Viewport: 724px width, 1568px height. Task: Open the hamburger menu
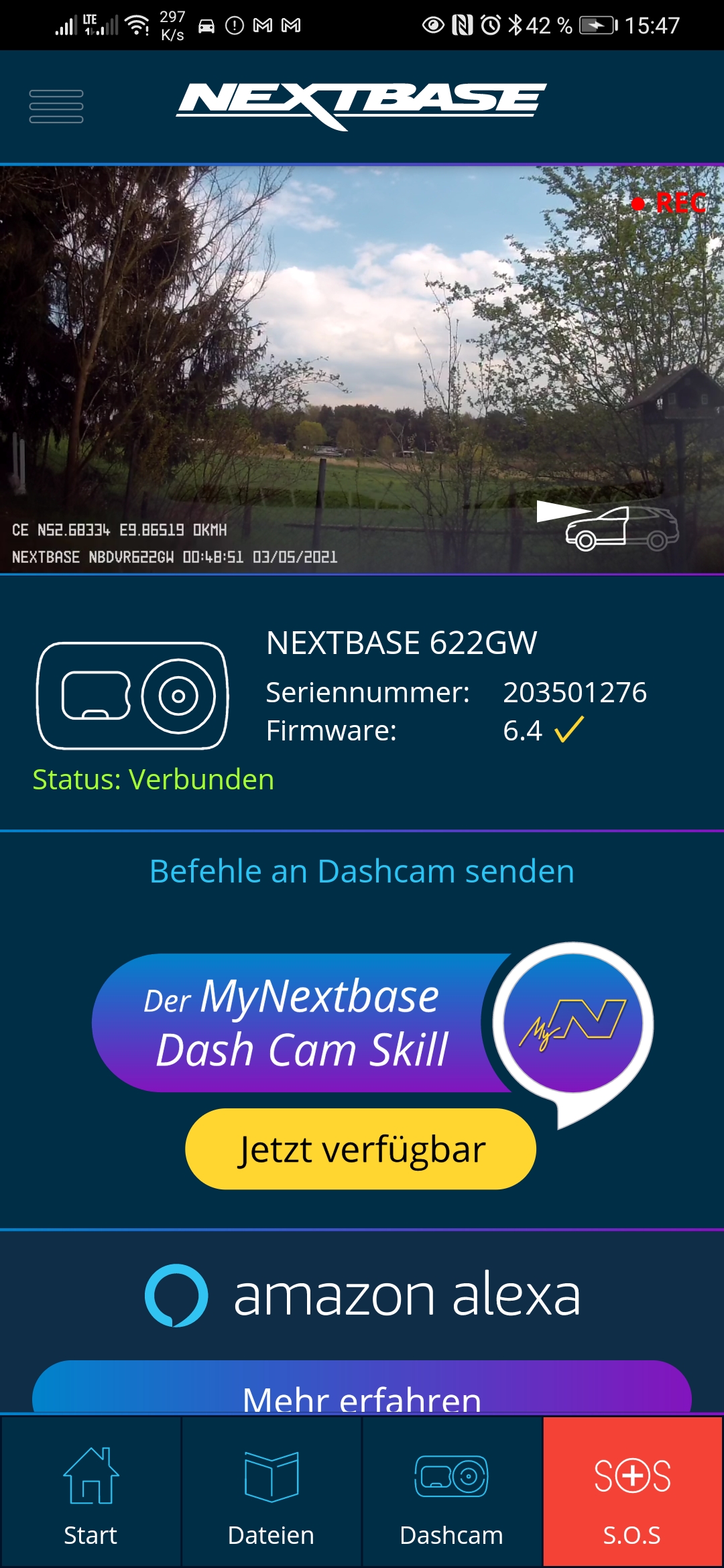pos(56,107)
